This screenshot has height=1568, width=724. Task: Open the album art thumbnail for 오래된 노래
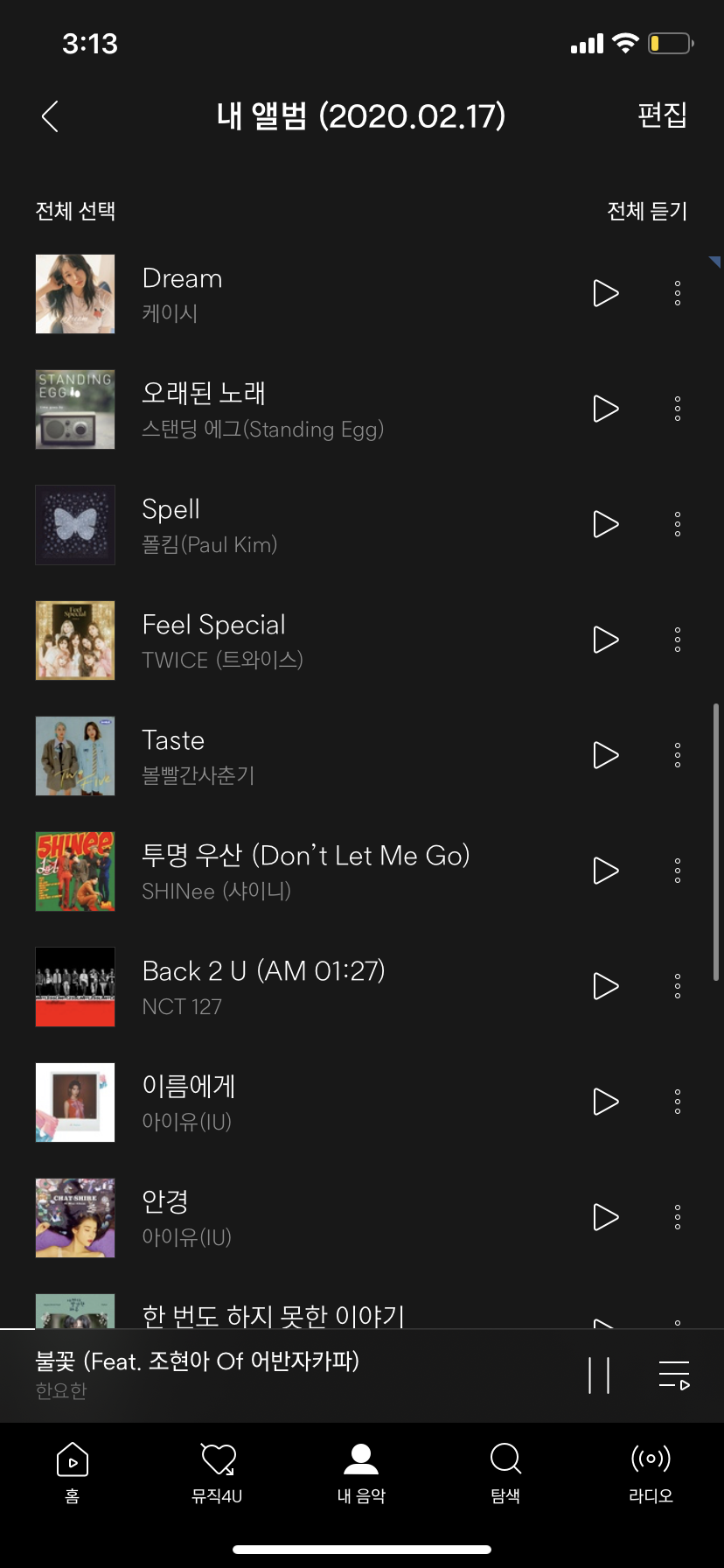coord(74,409)
